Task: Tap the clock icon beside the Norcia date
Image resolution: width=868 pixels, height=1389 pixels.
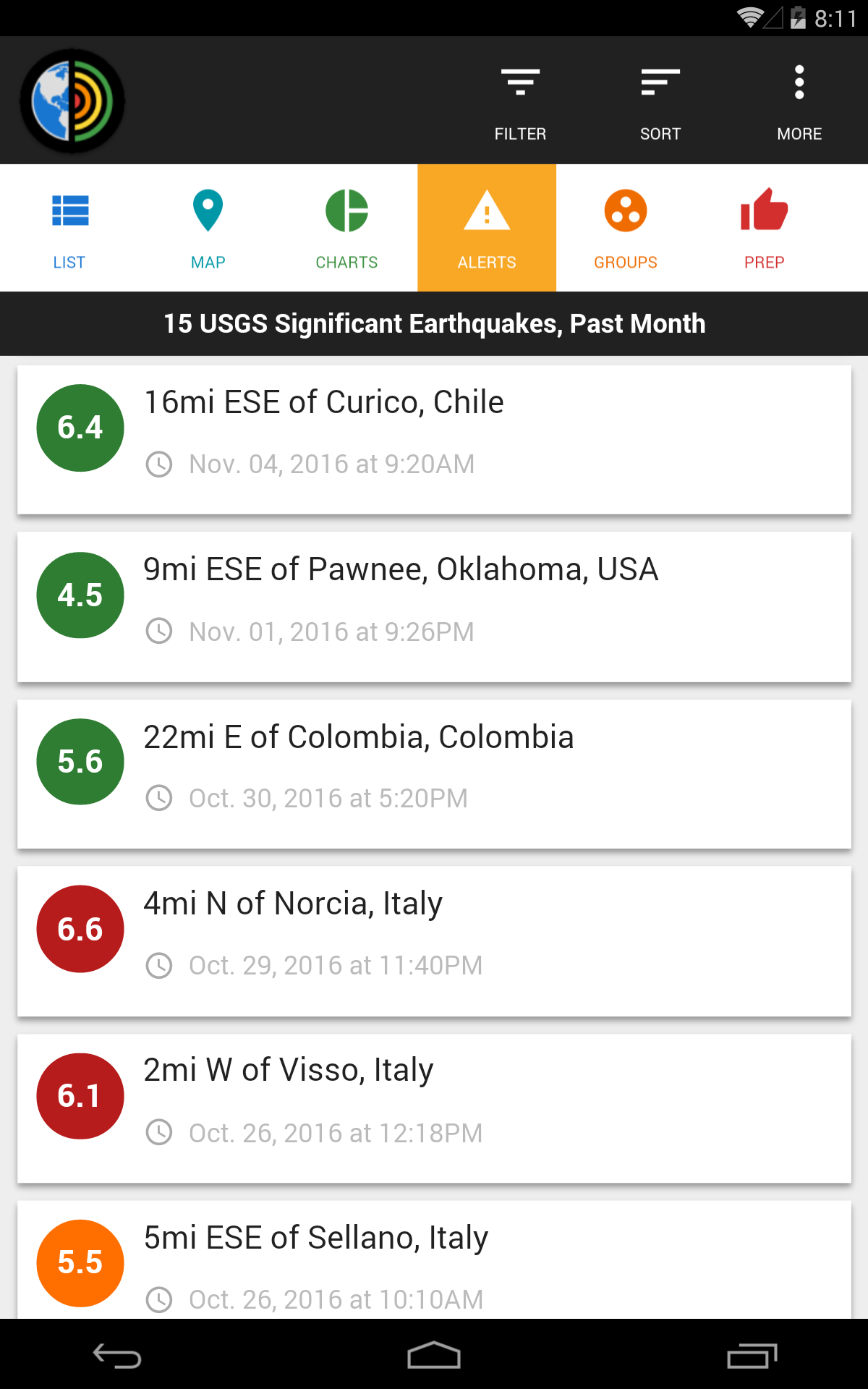Action: coord(160,965)
